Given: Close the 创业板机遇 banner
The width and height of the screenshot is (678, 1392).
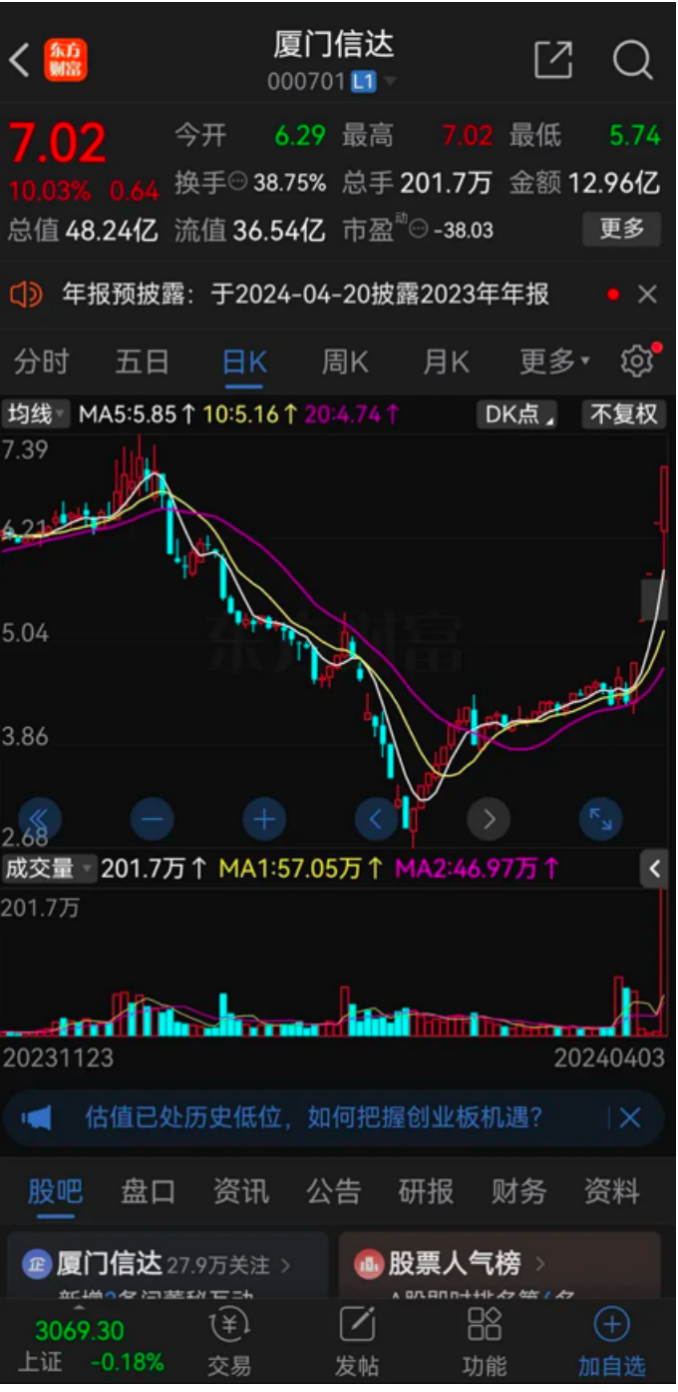Looking at the screenshot, I should coord(629,1117).
